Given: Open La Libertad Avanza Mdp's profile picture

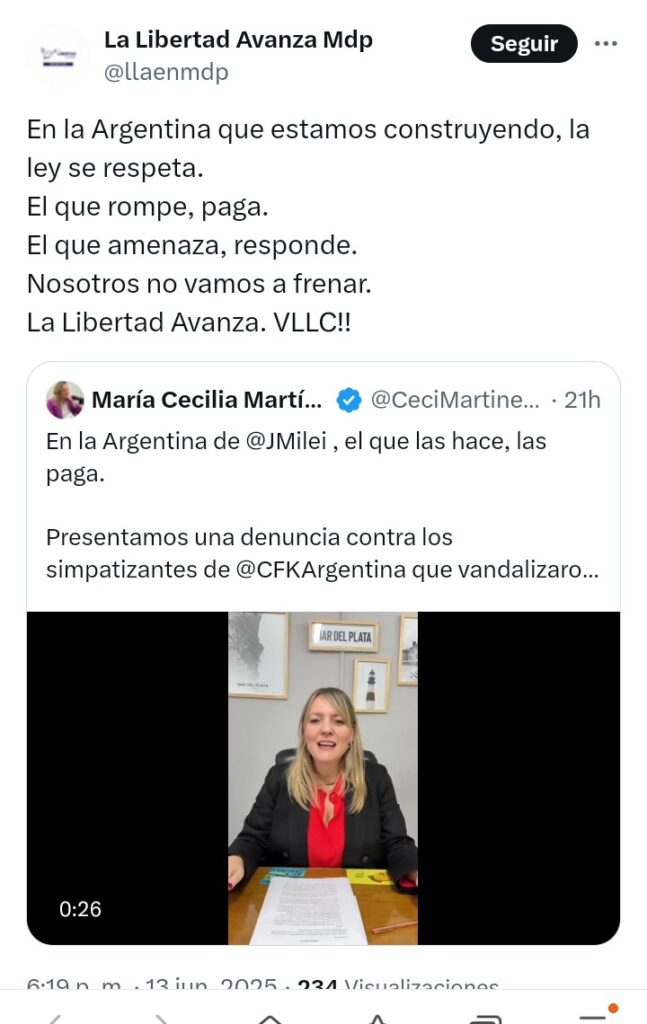Looking at the screenshot, I should click(57, 56).
